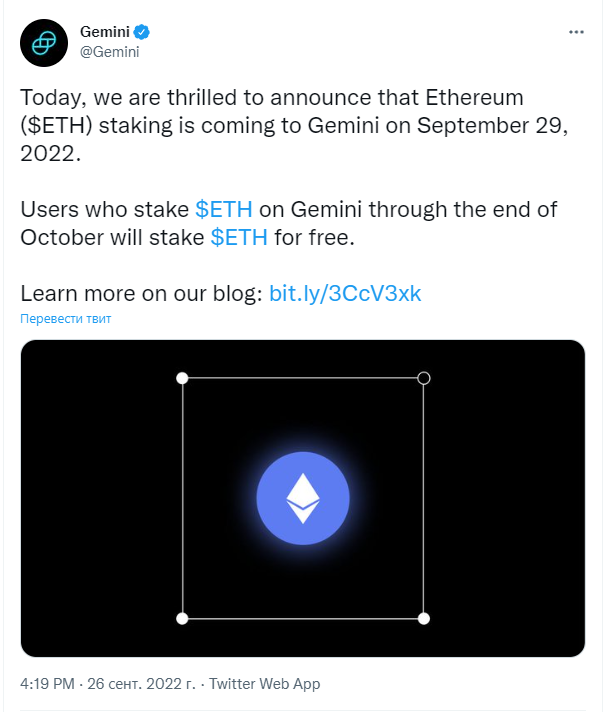Screen dimensions: 609x712
Task: Open the $ETH cashtag before 'for free'
Action: coord(238,238)
